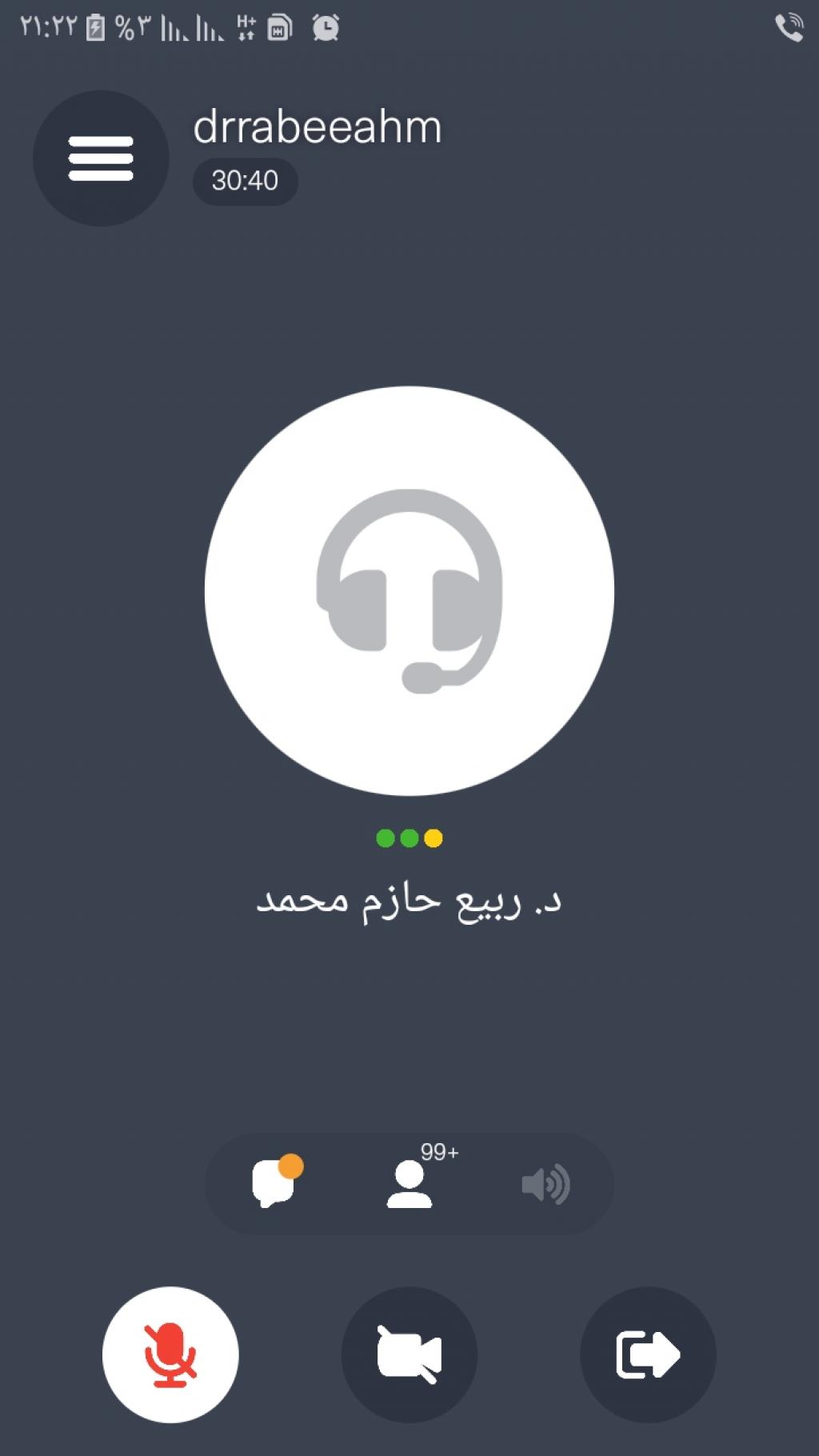
Task: Leave the meeting with exit button
Action: pyautogui.click(x=647, y=1354)
